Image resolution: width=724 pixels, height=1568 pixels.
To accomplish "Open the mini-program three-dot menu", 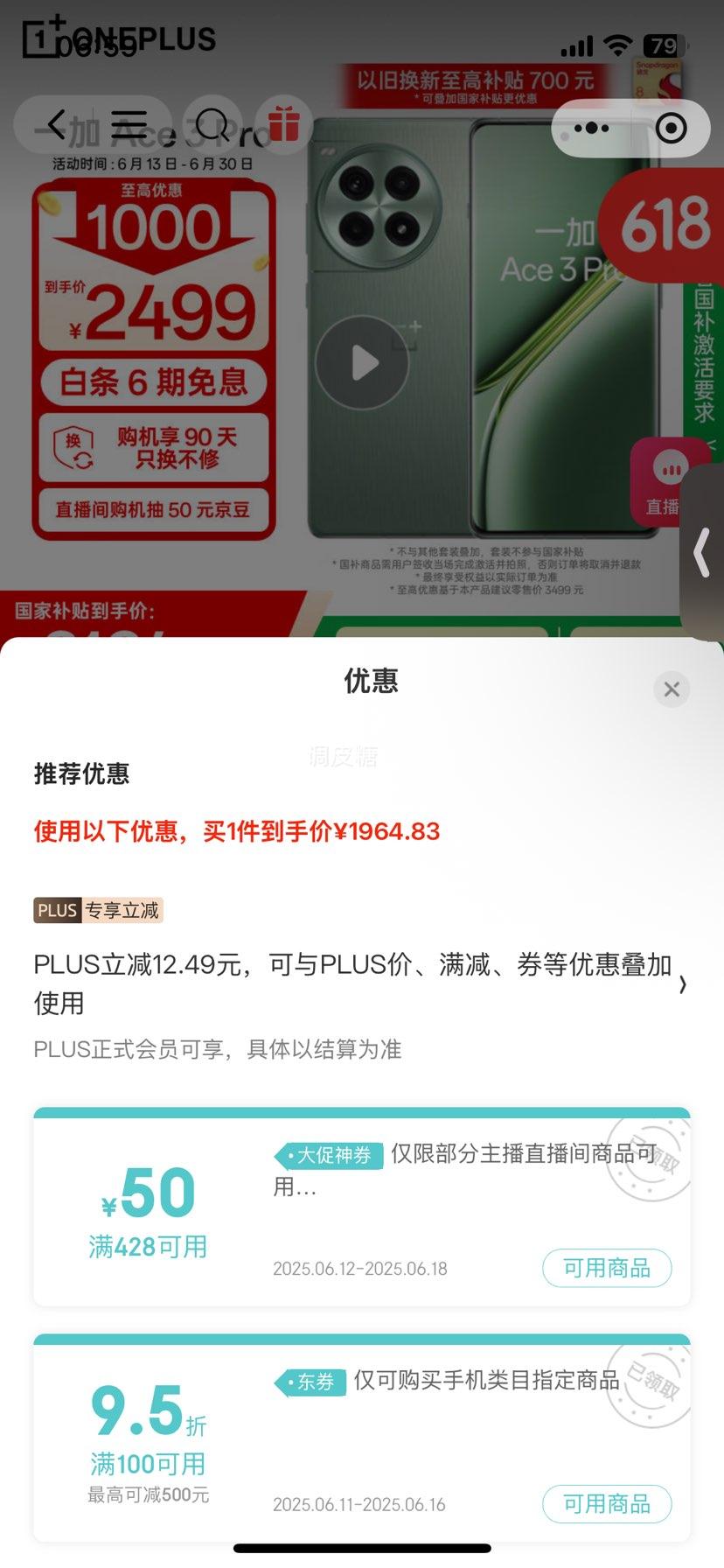I will pyautogui.click(x=592, y=129).
